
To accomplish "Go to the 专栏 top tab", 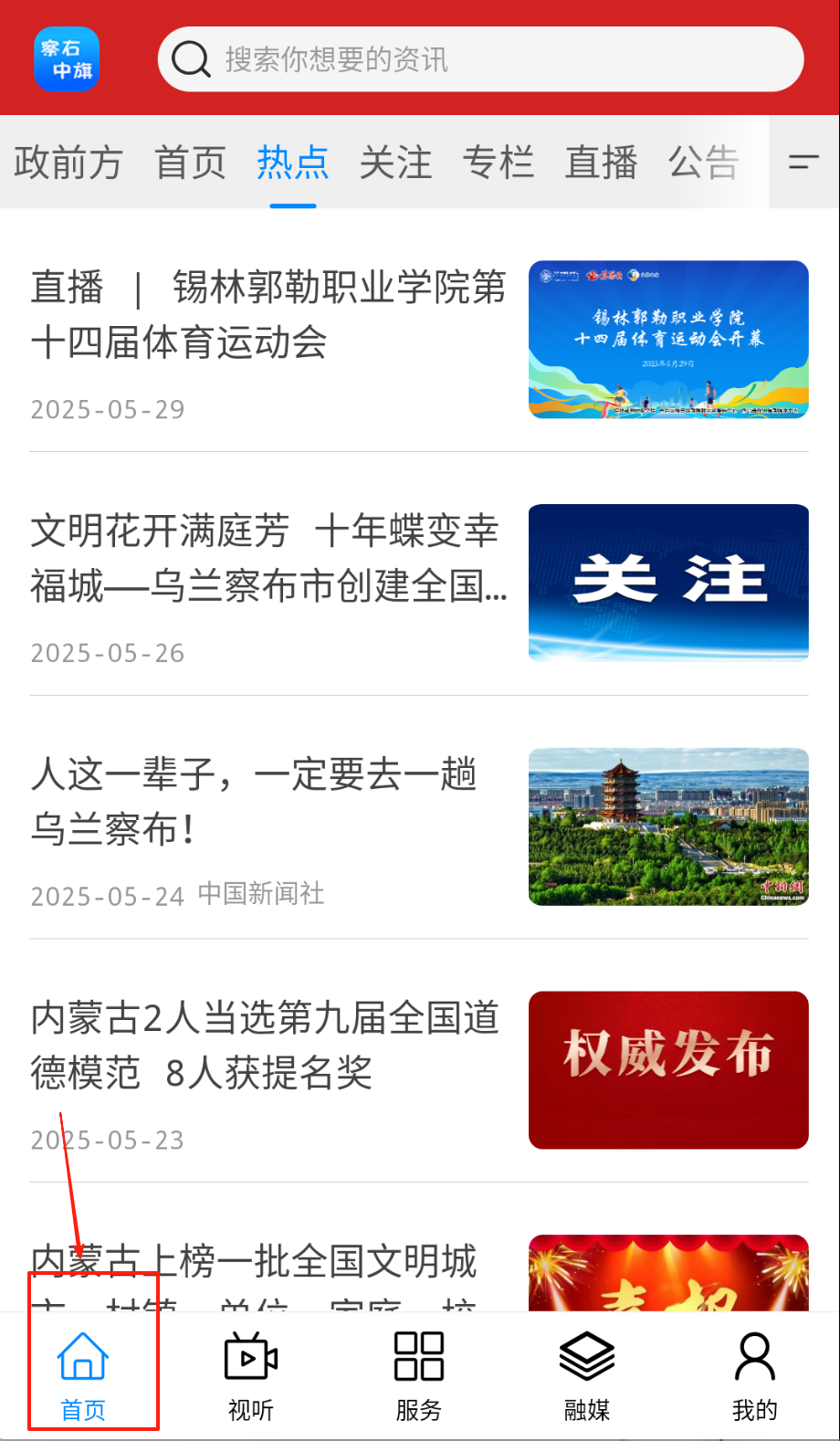I will 498,163.
